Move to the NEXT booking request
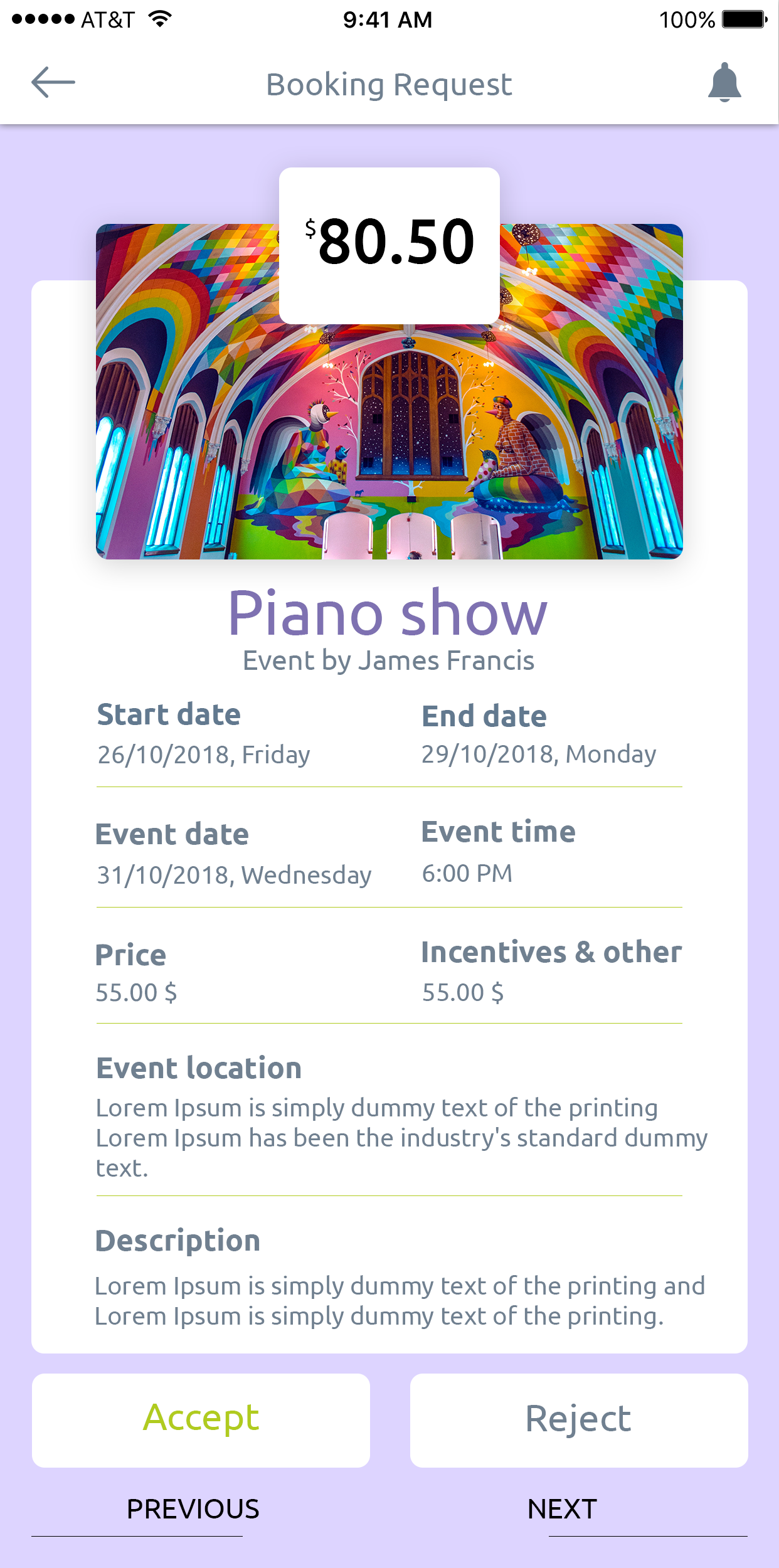This screenshot has width=779, height=1568. pyautogui.click(x=562, y=1509)
